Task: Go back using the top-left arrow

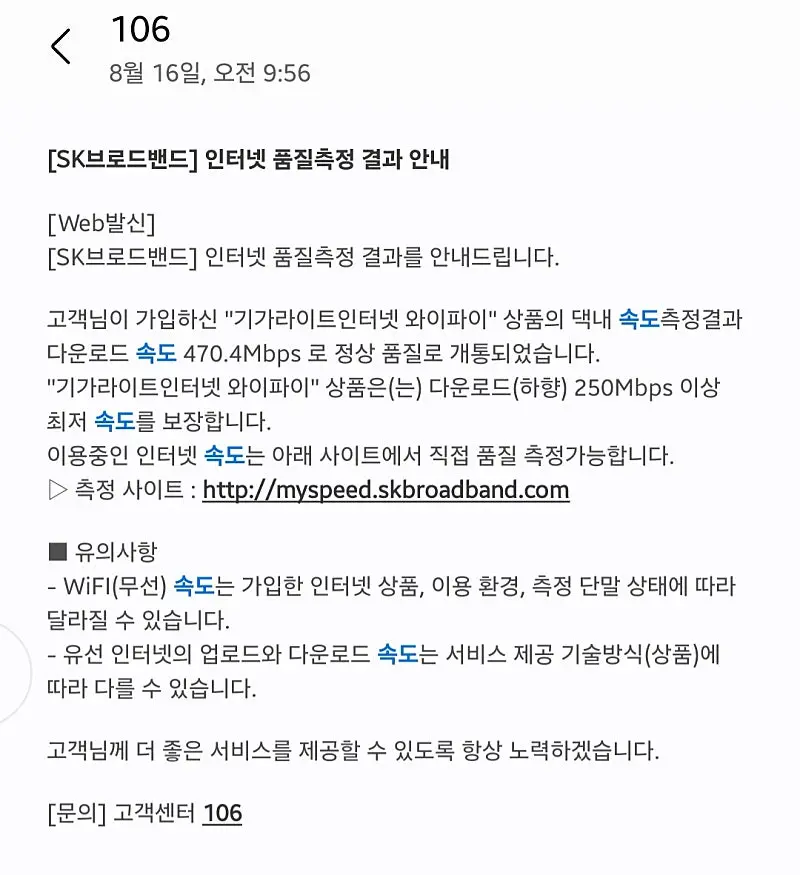Action: tap(61, 47)
